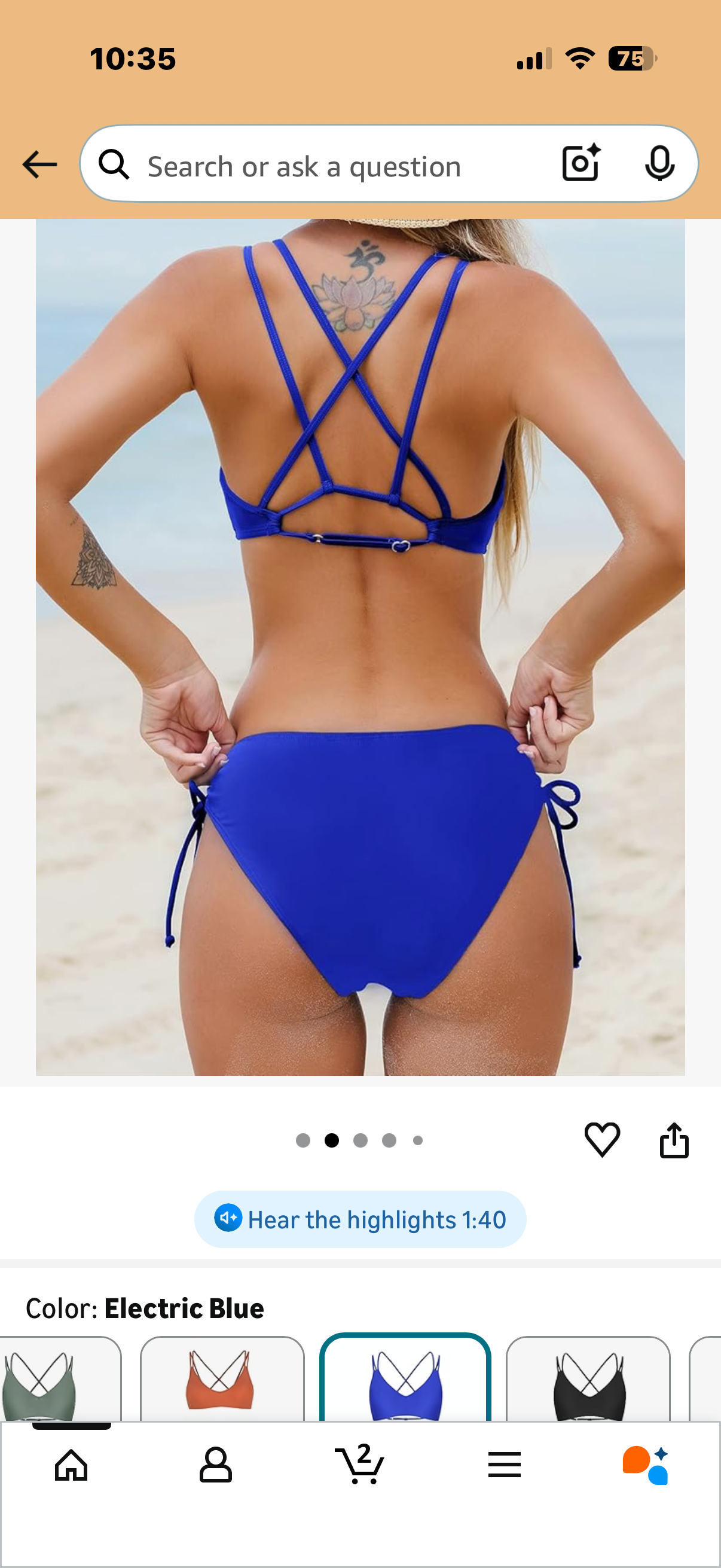The image size is (721, 1568).
Task: Open the cart with 2 items
Action: point(359,1464)
